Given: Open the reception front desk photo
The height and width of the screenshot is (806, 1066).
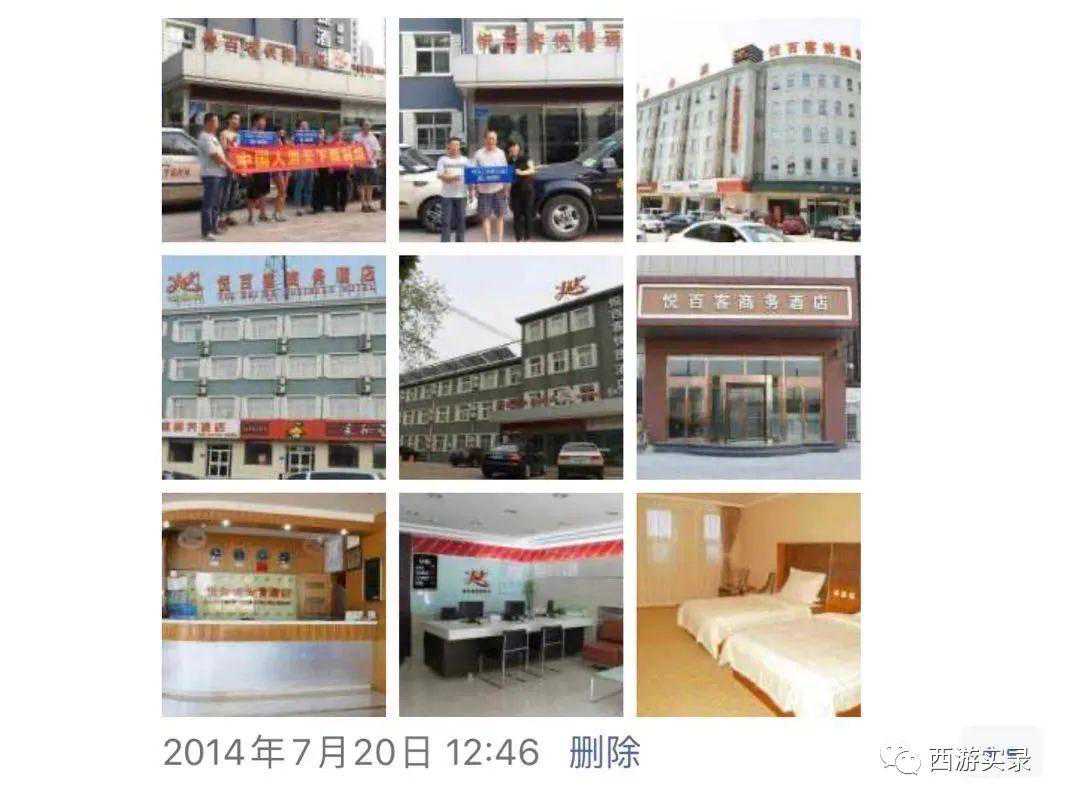Looking at the screenshot, I should click(x=273, y=604).
